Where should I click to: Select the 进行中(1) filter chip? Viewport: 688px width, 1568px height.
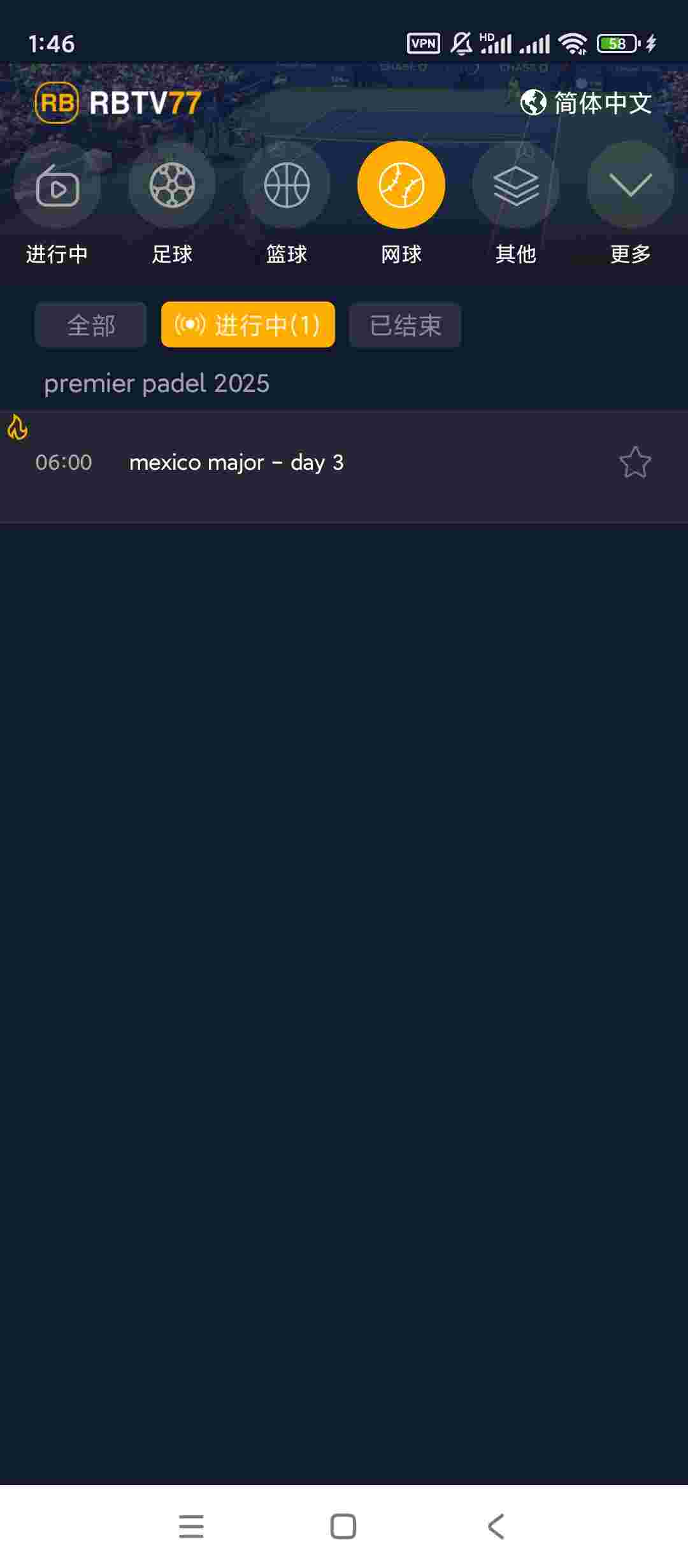(x=248, y=325)
